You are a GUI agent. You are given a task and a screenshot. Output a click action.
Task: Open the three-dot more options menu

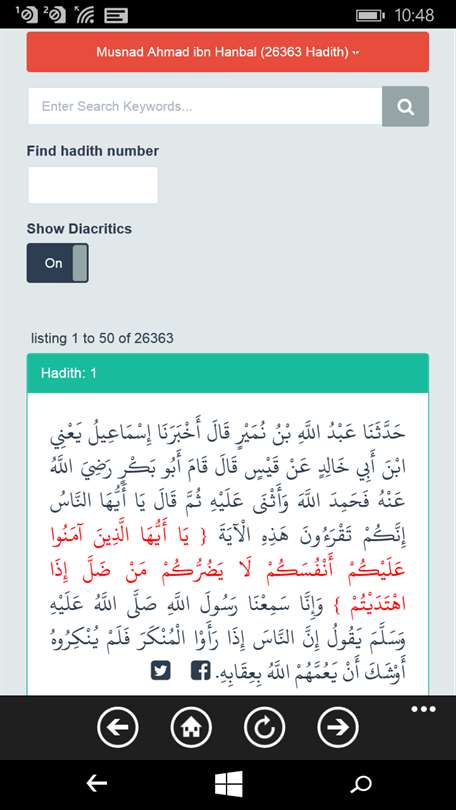(423, 709)
